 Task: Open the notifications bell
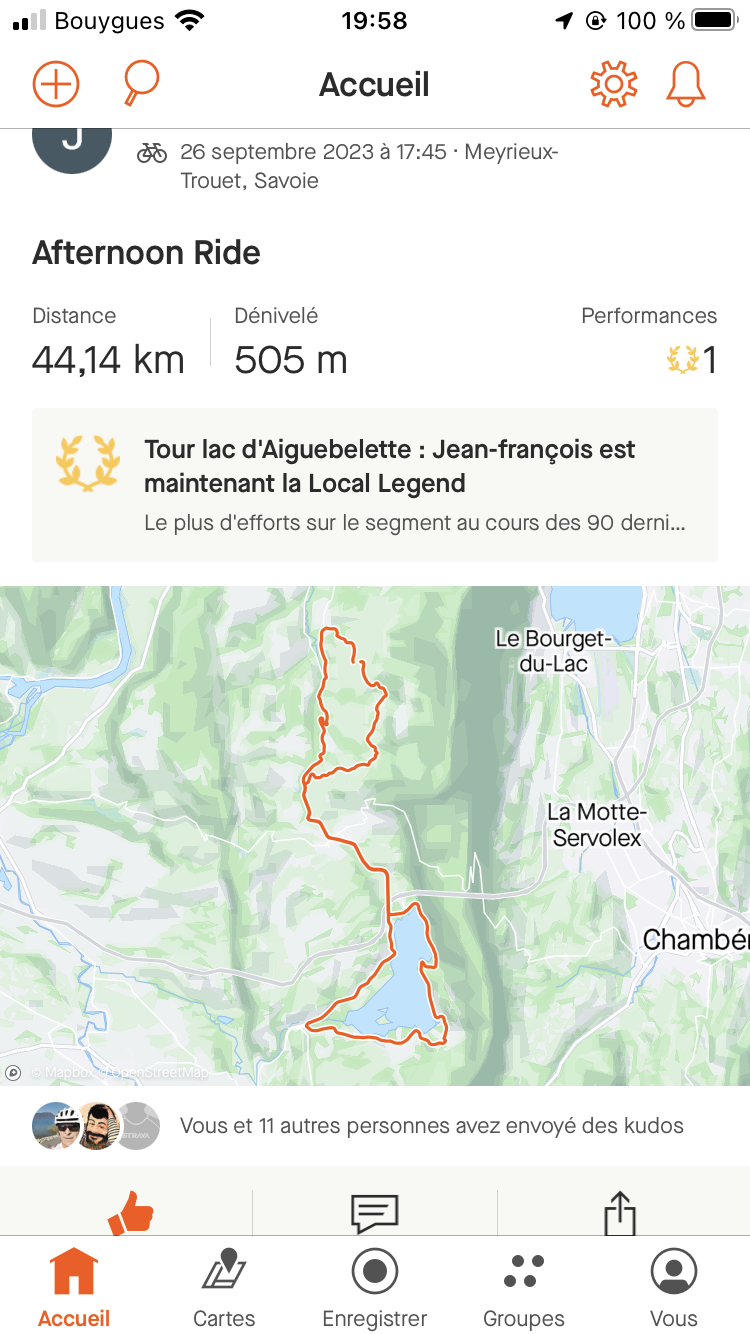[x=686, y=84]
